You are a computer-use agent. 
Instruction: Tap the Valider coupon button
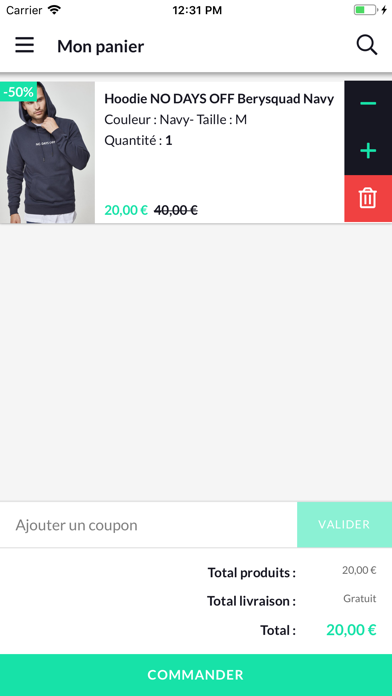click(x=344, y=525)
